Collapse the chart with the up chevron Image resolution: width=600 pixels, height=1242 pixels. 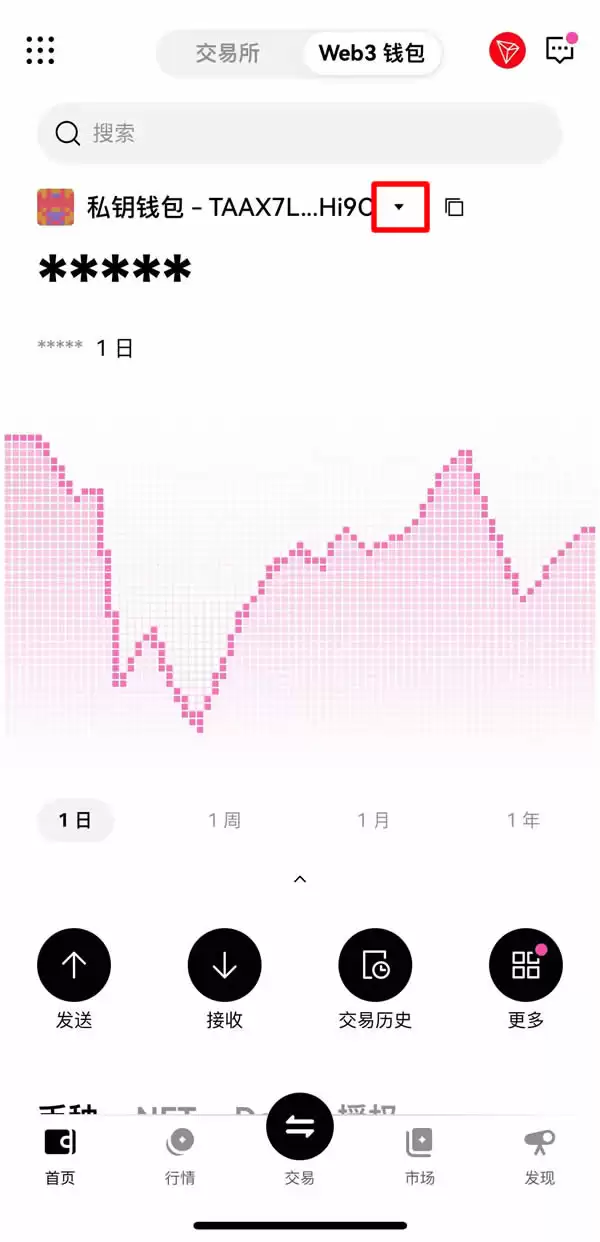click(300, 879)
